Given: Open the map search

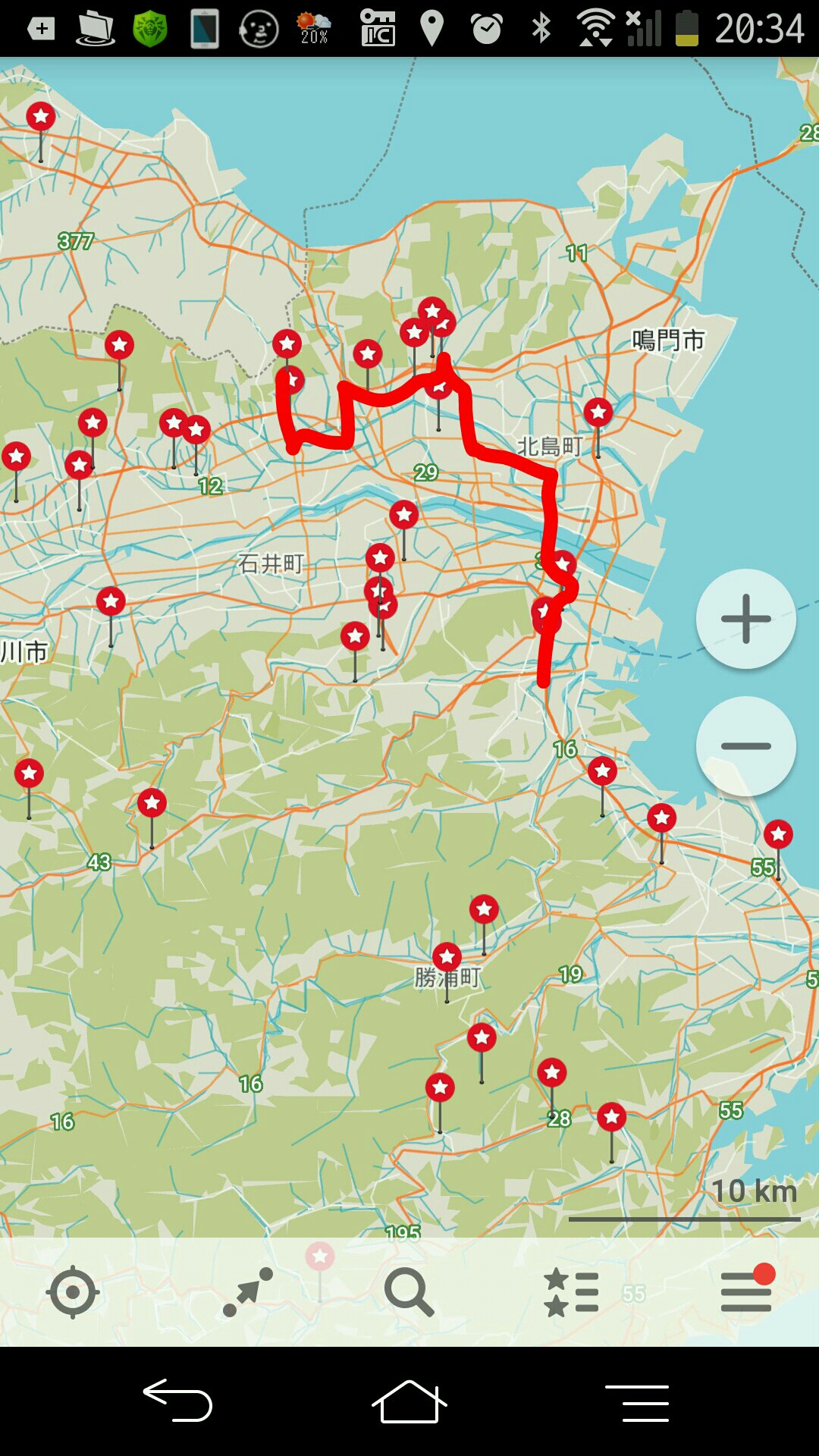Looking at the screenshot, I should point(409,1291).
